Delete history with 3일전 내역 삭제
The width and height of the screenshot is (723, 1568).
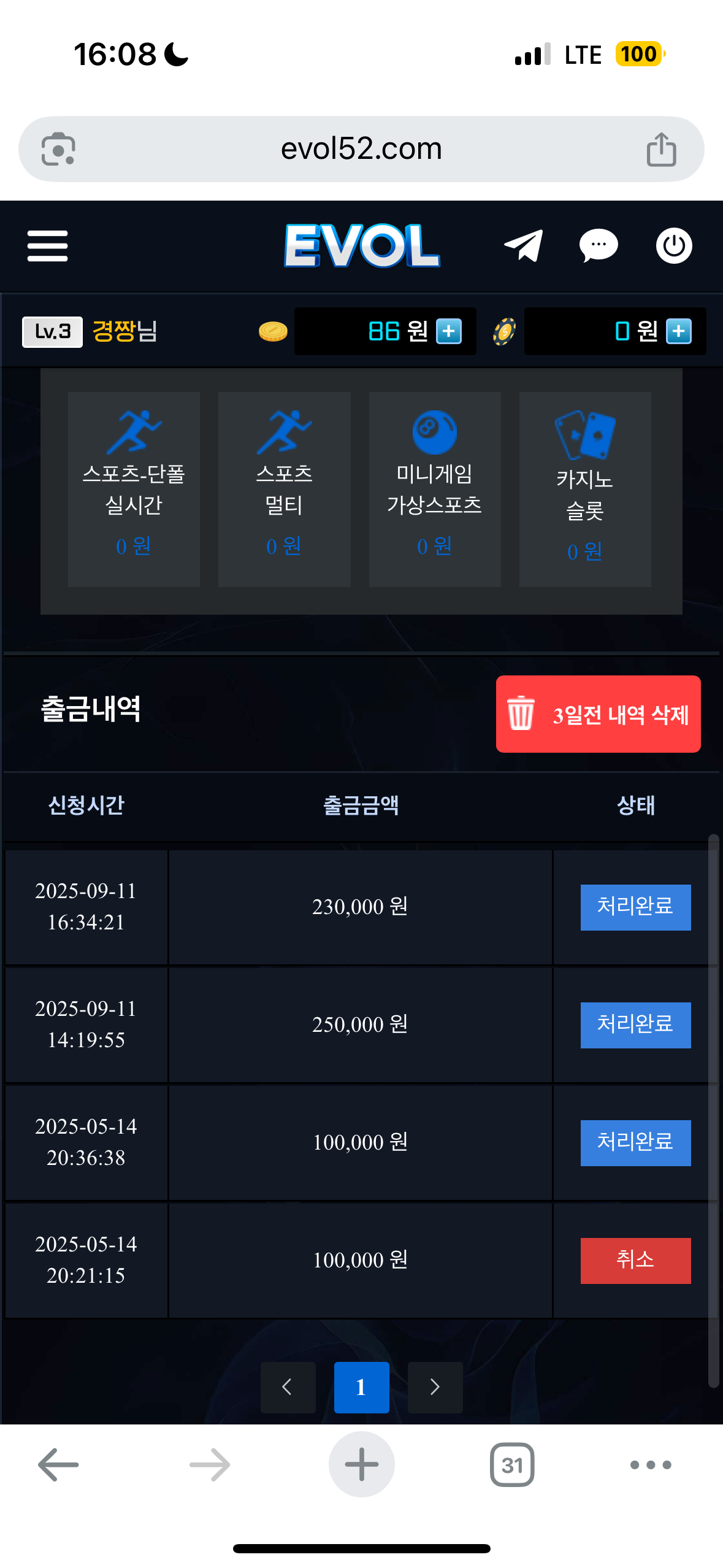[x=598, y=714]
